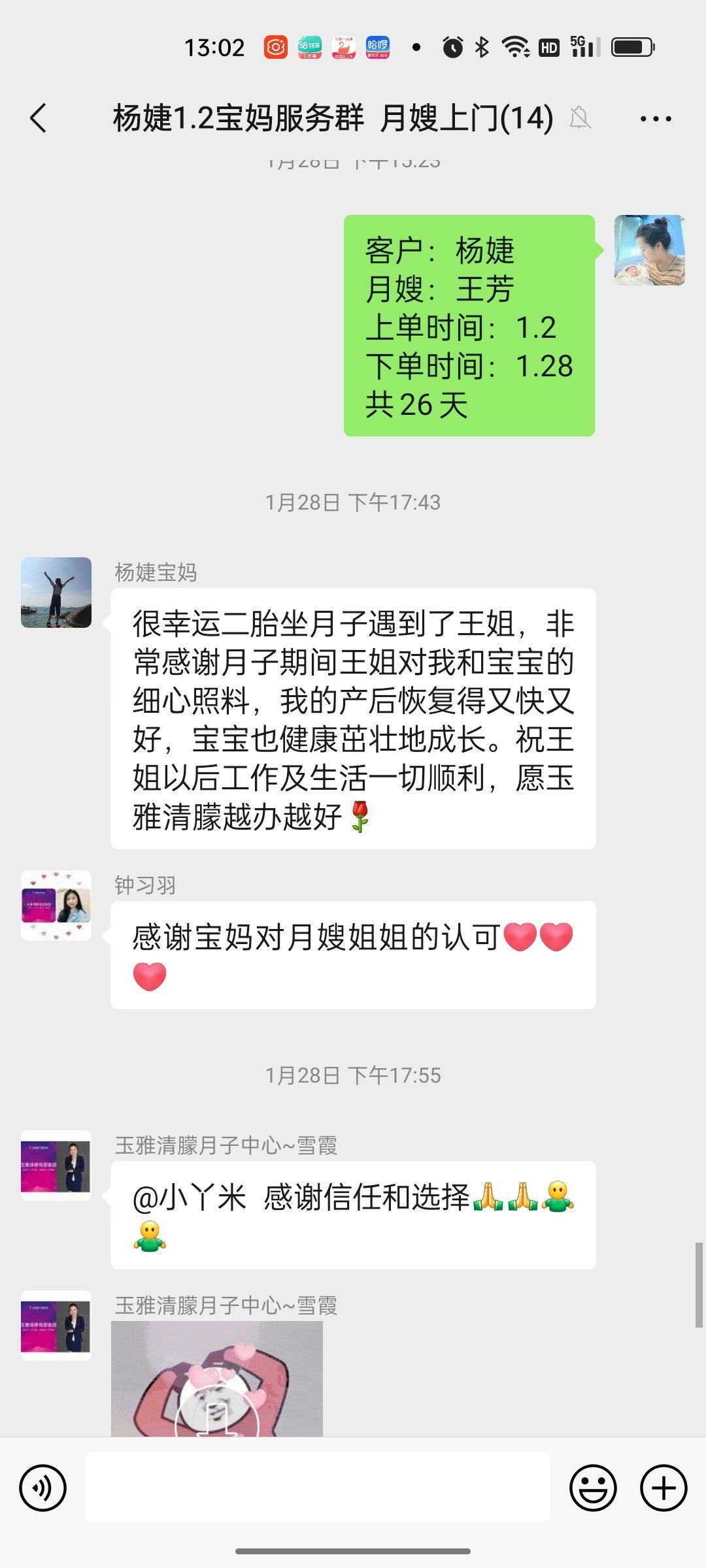View the panda sticker sent by 雪霞
706x1568 pixels.
[217, 1379]
